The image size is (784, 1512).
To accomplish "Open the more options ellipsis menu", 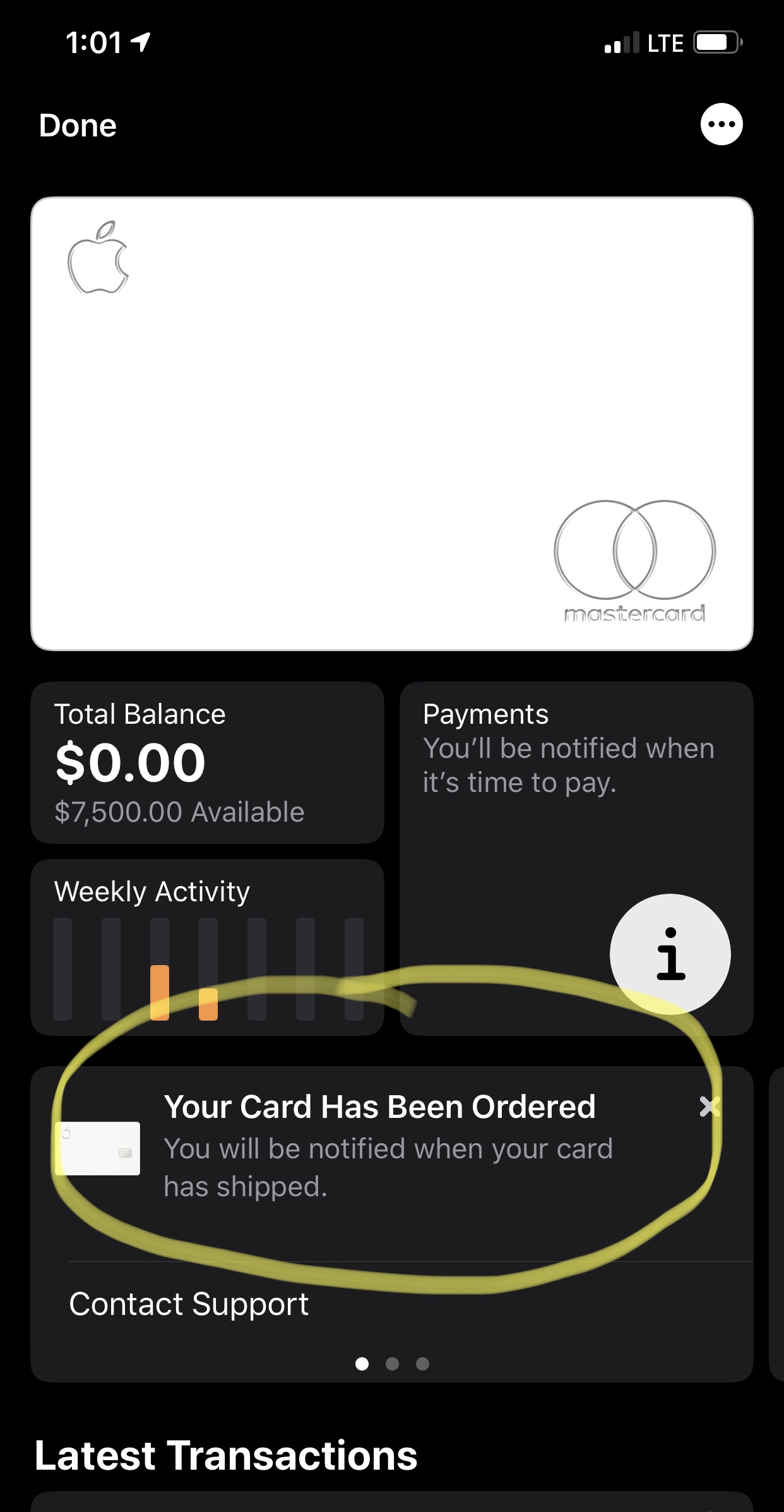I will [722, 124].
